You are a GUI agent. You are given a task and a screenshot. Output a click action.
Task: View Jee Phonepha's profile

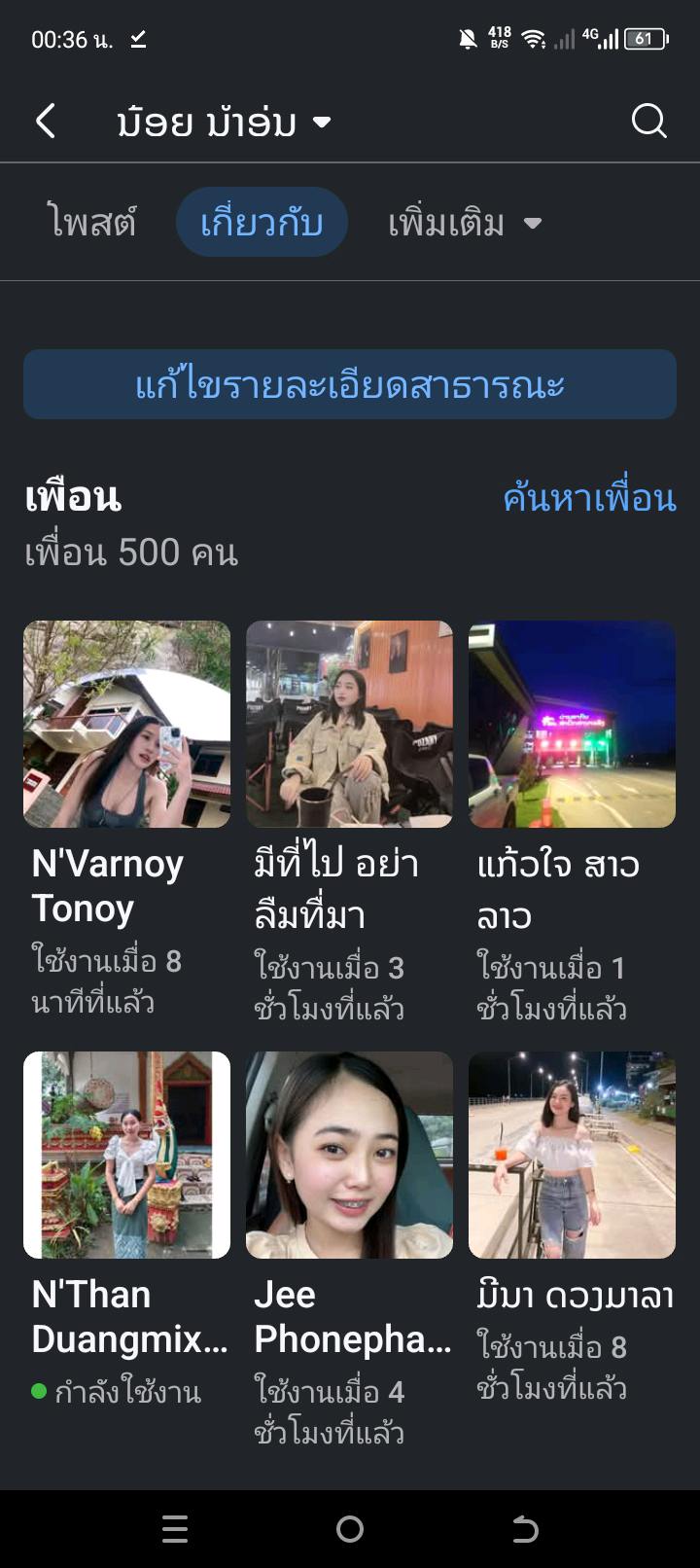tap(349, 1155)
